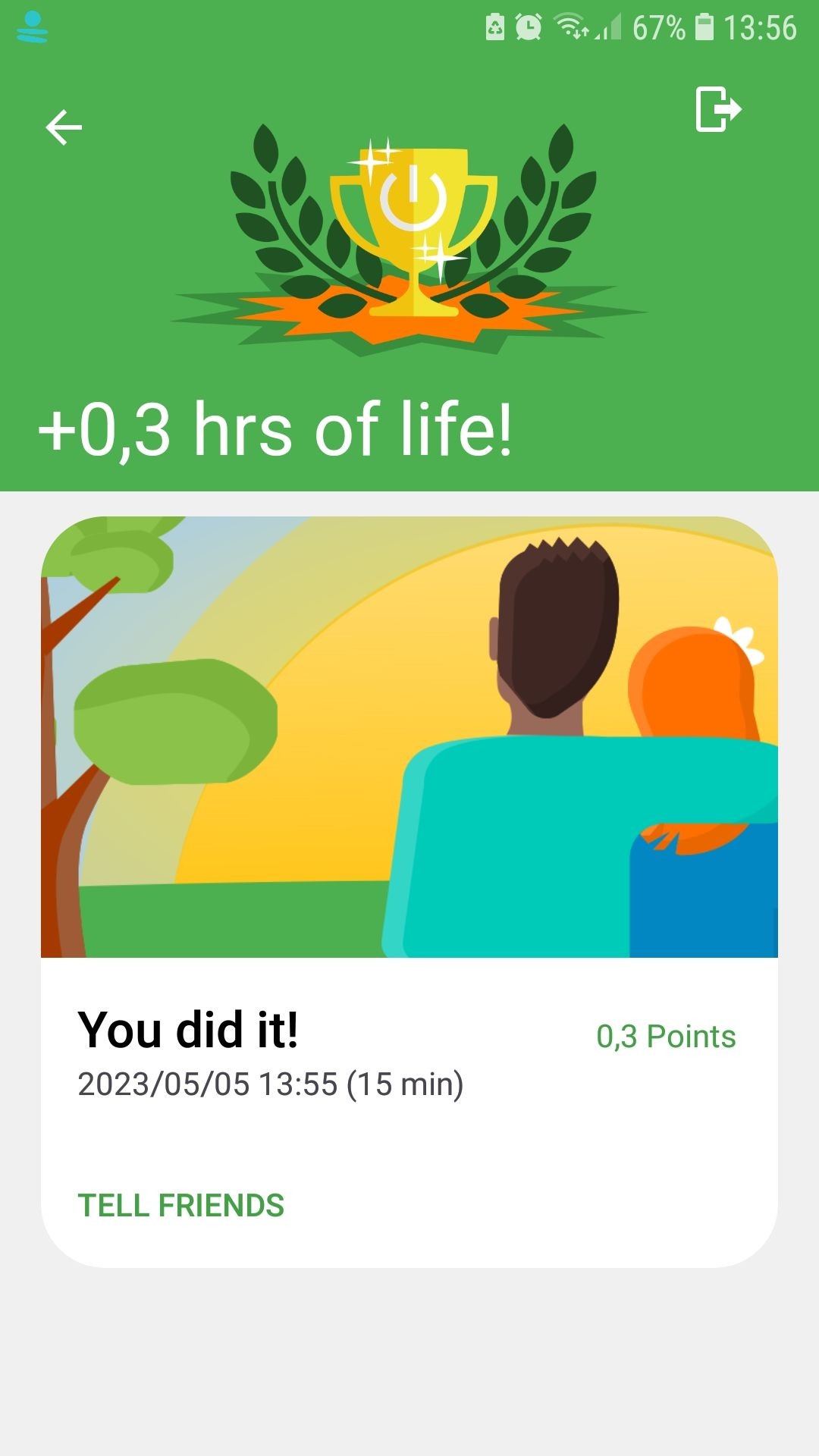Tap TELL FRIENDS to share achievement
The width and height of the screenshot is (819, 1456).
point(181,1206)
